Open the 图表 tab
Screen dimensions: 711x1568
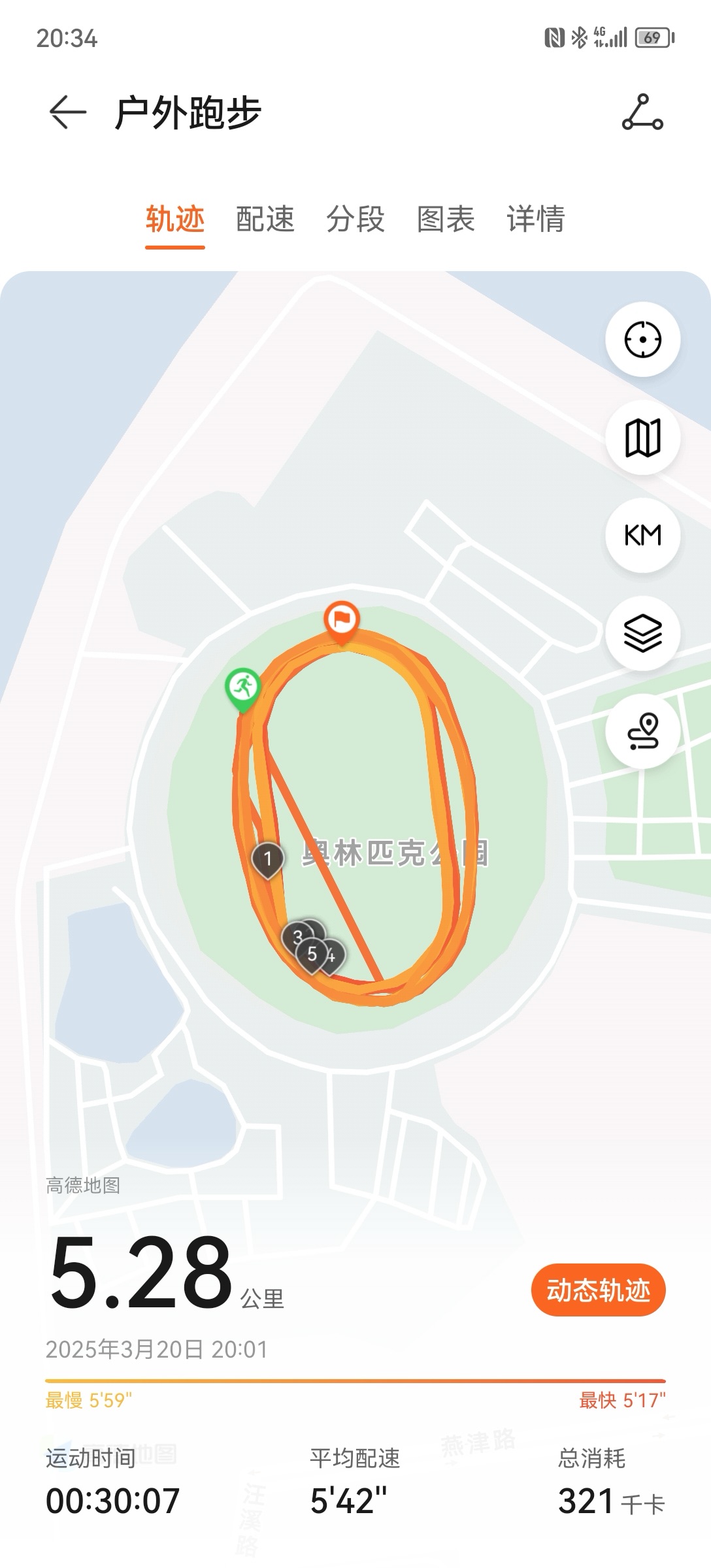(446, 219)
